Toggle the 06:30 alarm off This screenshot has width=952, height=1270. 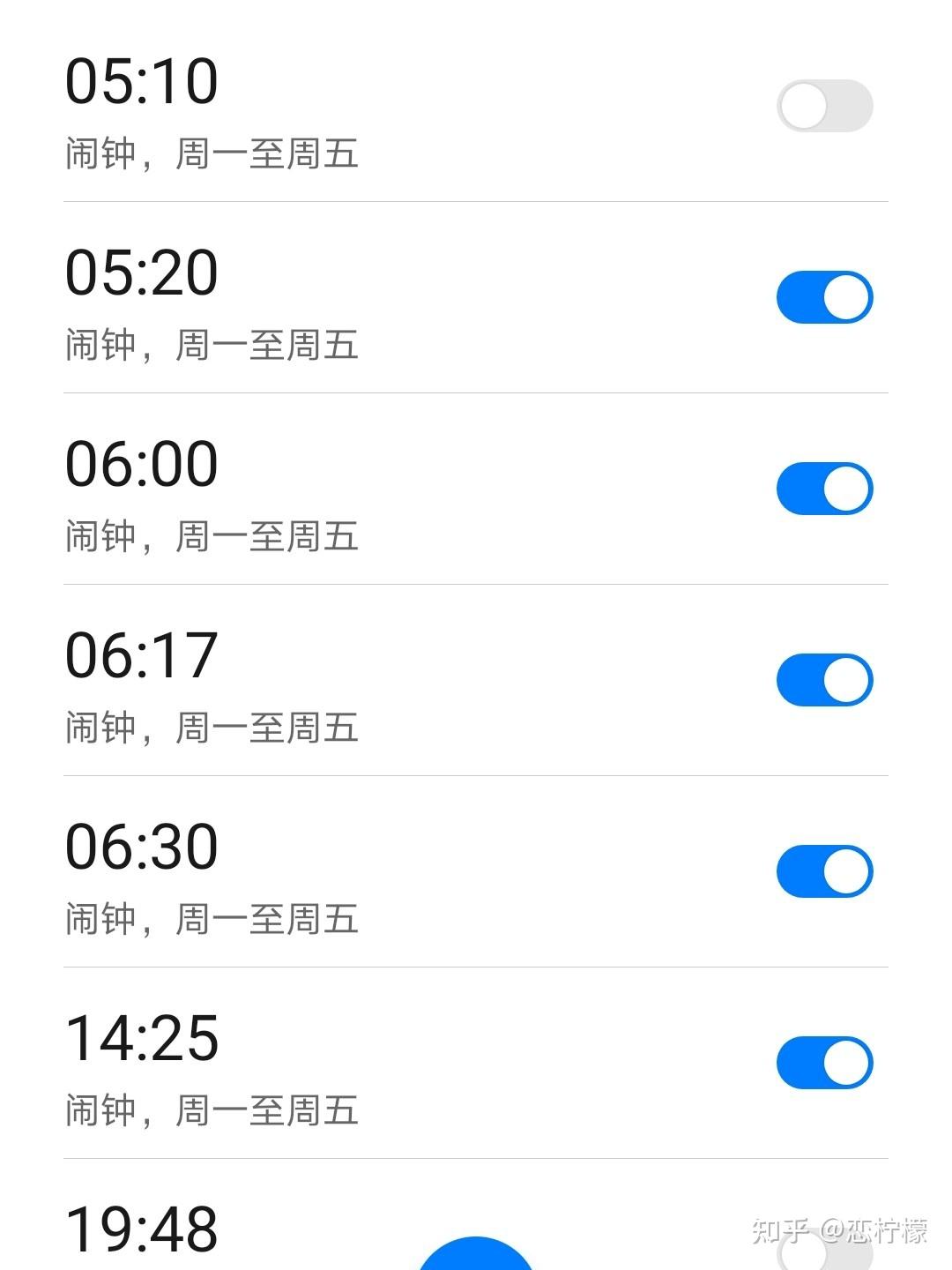824,871
